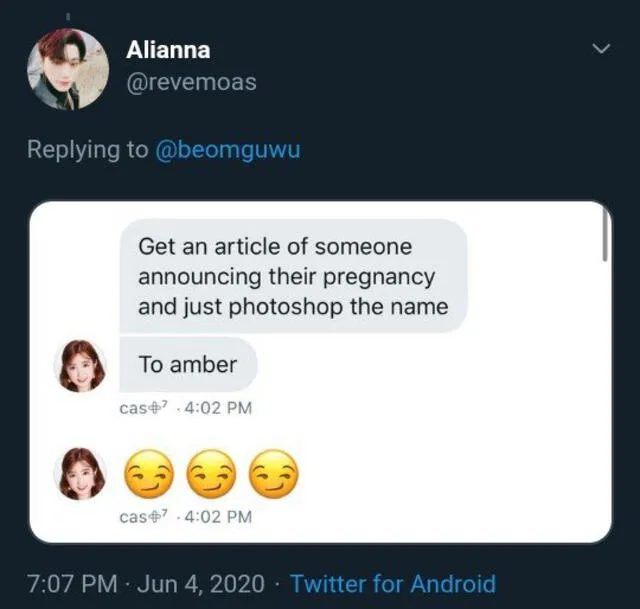Tap the Twitter for Android source link

392,583
